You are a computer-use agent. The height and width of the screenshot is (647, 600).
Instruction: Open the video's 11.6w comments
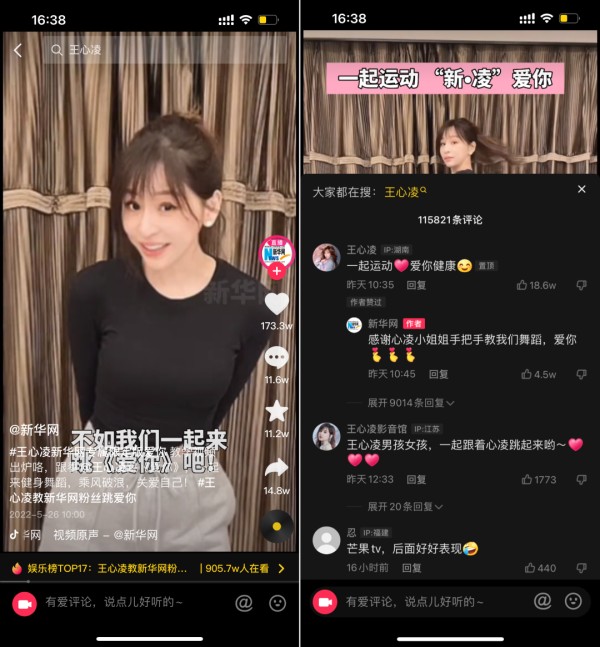click(277, 358)
